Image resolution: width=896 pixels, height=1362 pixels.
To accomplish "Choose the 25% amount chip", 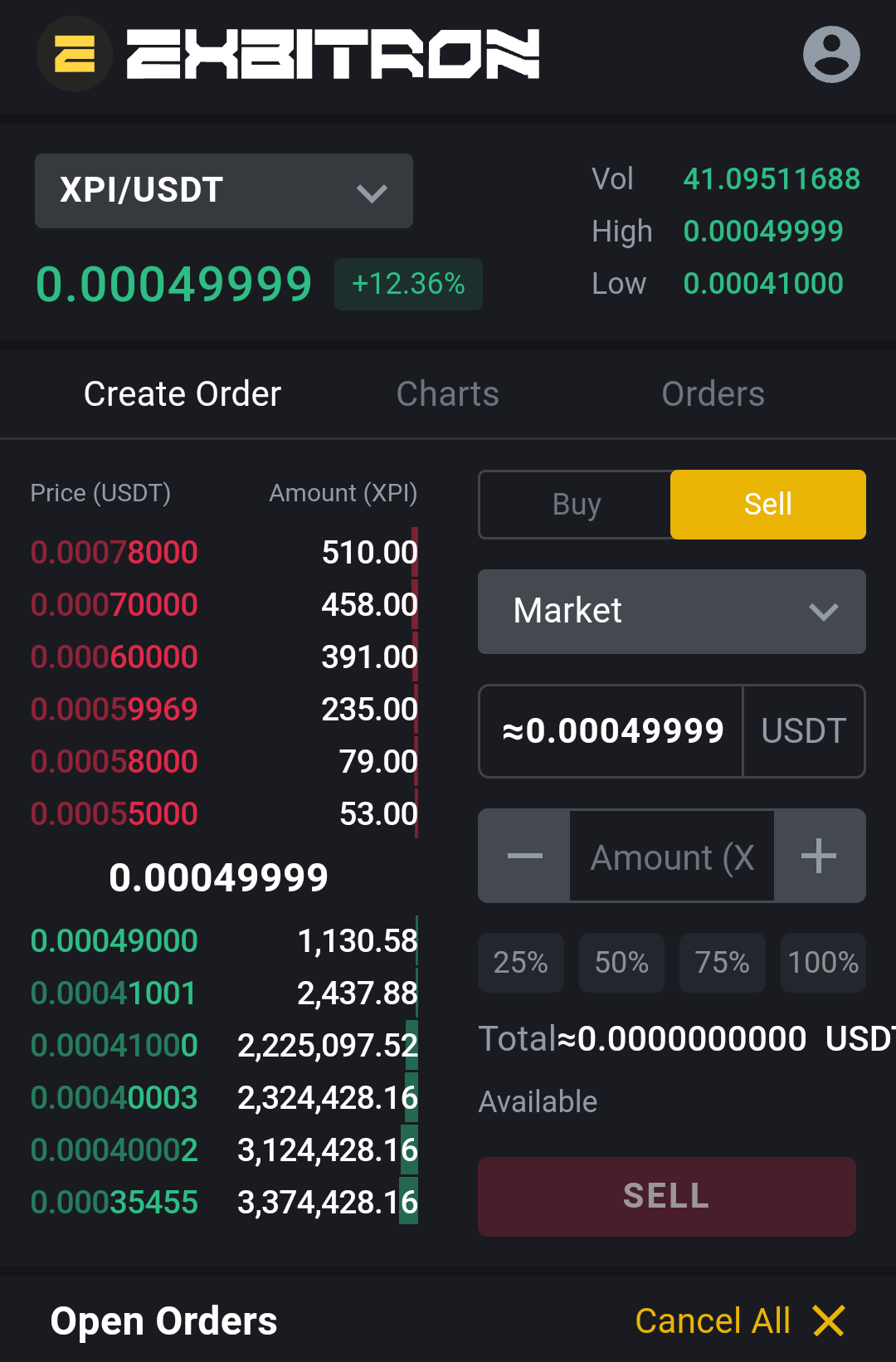I will point(521,963).
